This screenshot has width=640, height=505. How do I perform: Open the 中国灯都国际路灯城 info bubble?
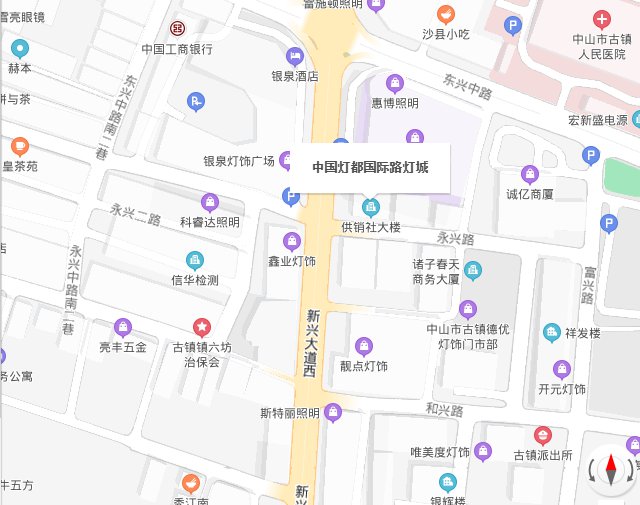370,167
